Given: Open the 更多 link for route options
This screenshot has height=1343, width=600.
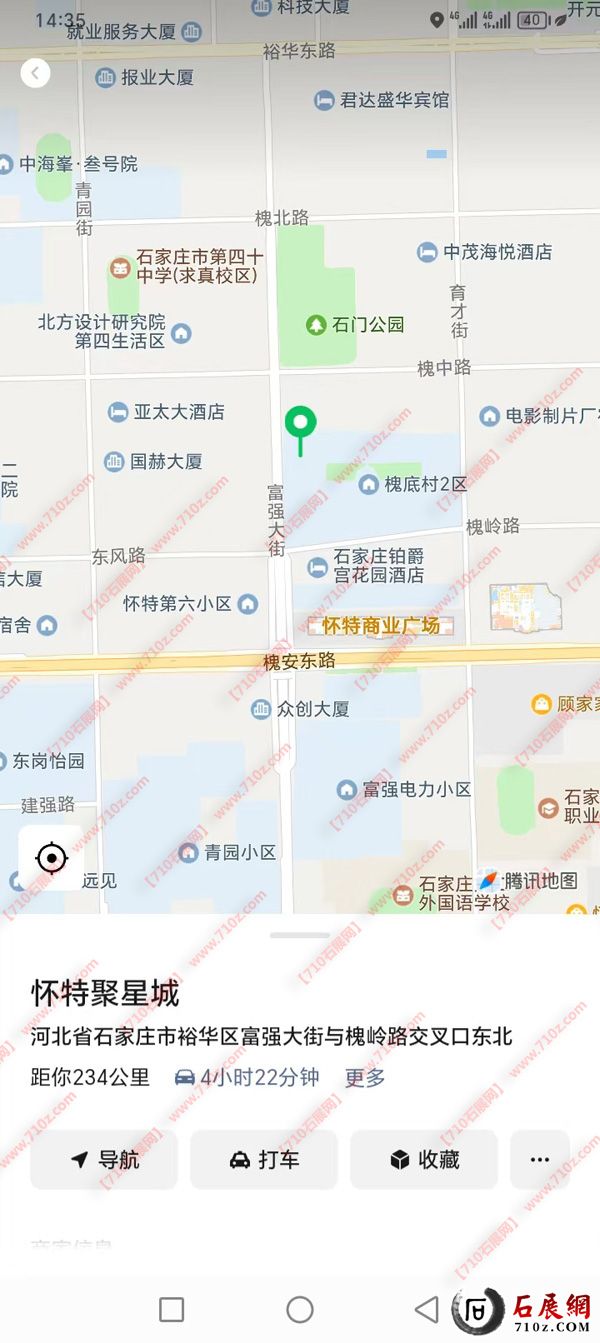Looking at the screenshot, I should pyautogui.click(x=365, y=1078).
